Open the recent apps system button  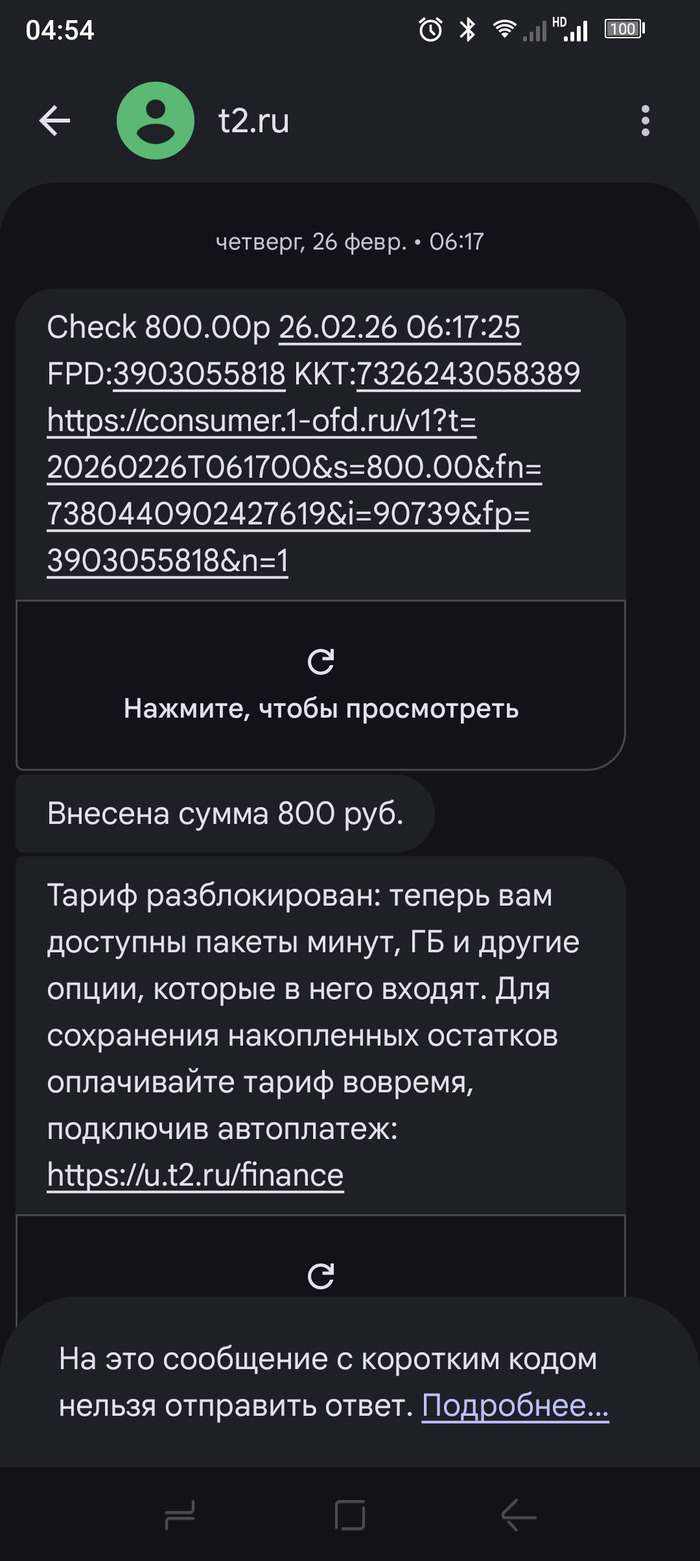[179, 1516]
